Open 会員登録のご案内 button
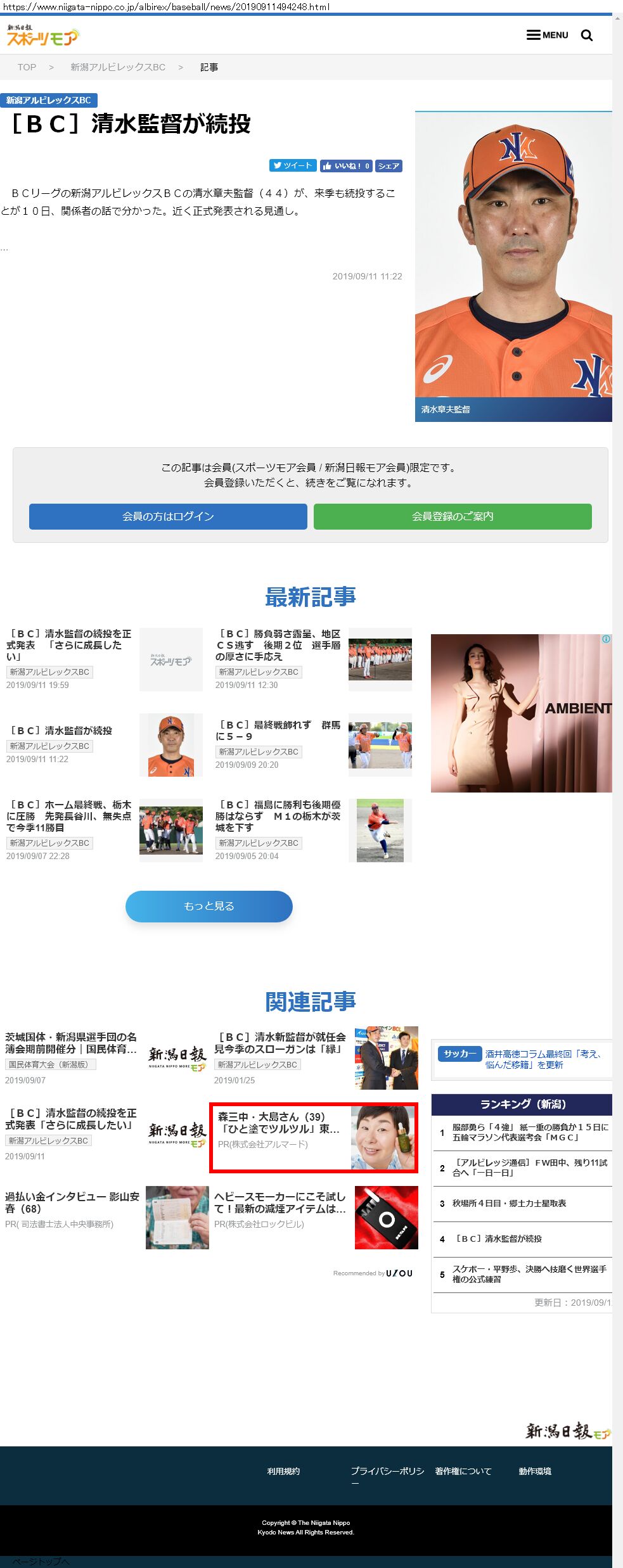 [x=453, y=516]
